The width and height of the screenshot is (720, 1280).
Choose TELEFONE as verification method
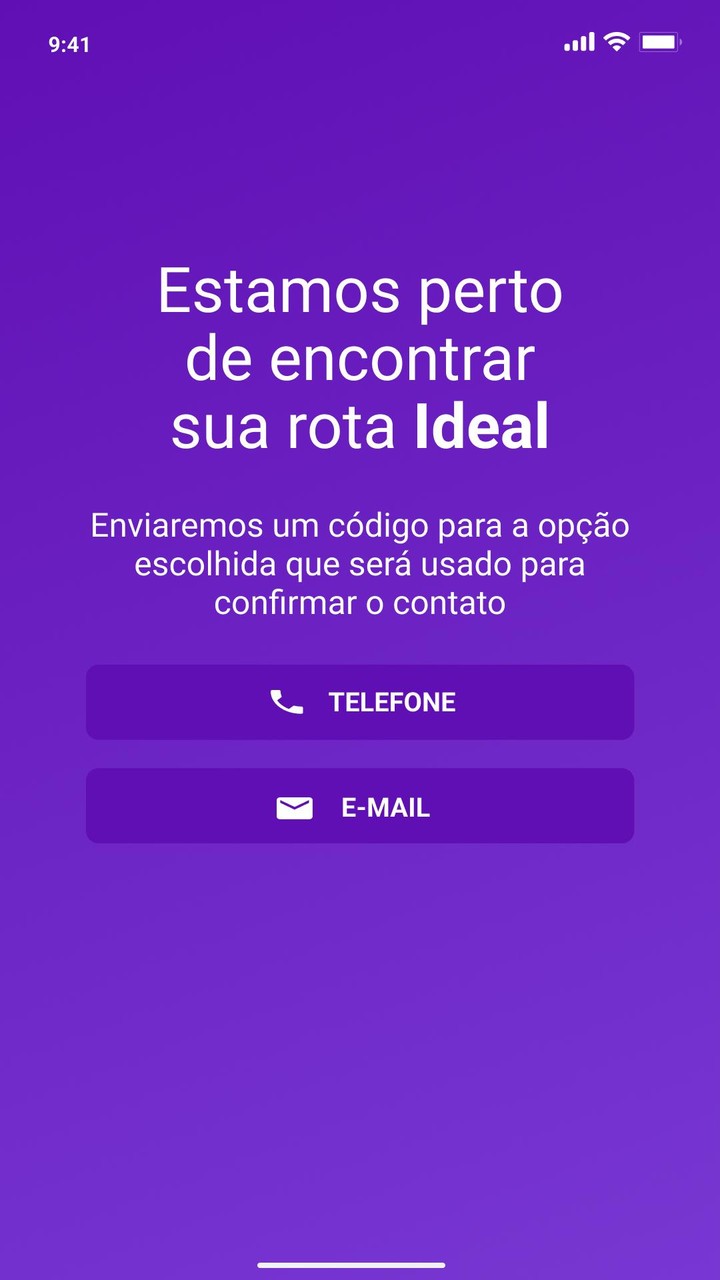tap(360, 702)
